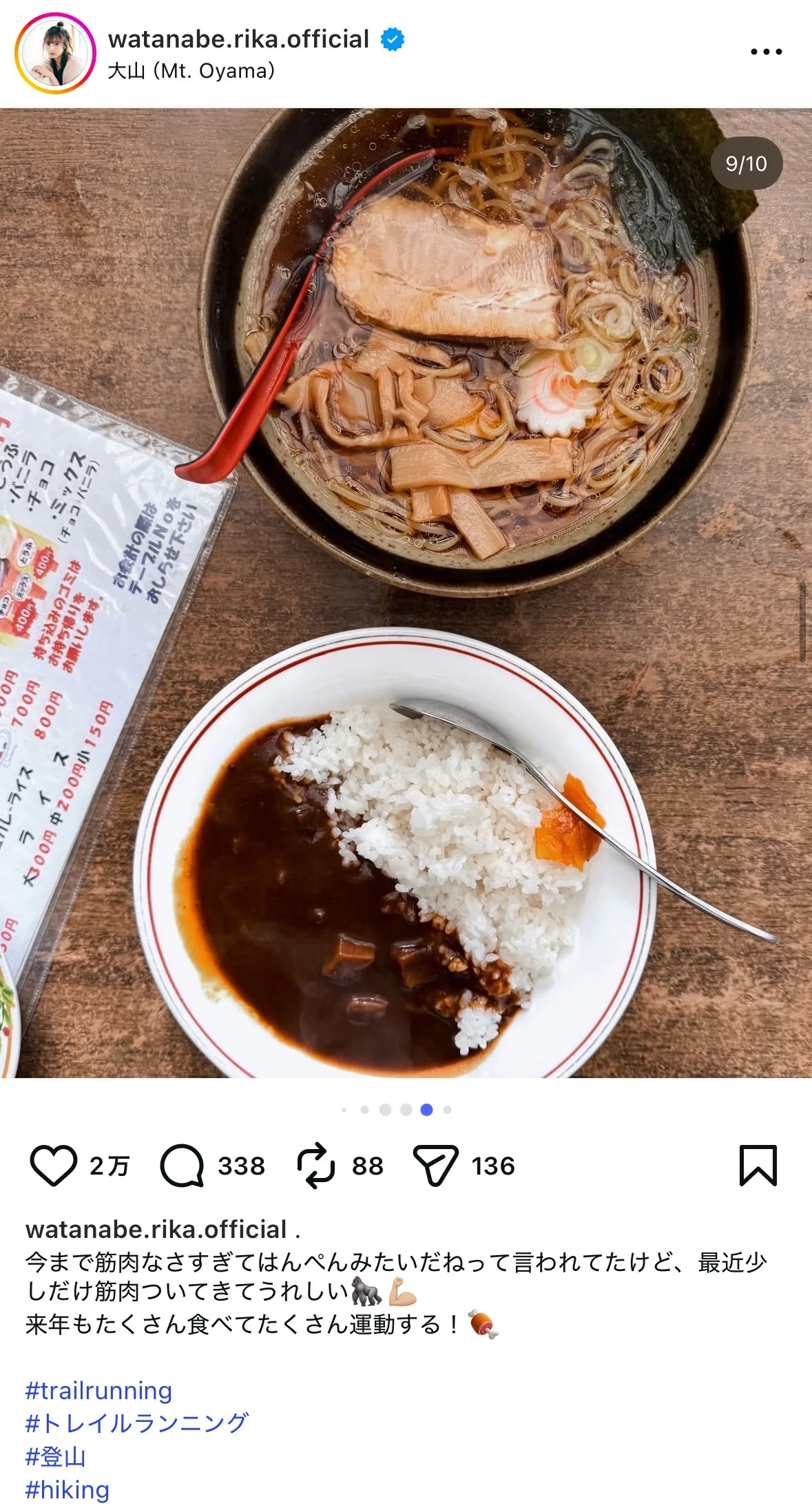The height and width of the screenshot is (1508, 812).
Task: Repost this post
Action: (315, 1166)
